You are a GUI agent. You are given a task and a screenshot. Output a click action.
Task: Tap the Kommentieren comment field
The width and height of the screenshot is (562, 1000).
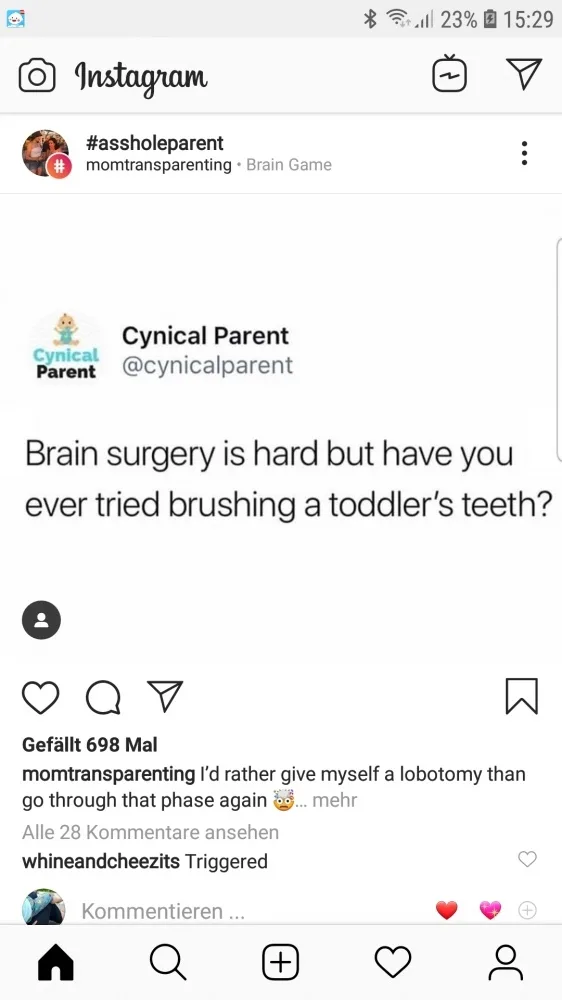[x=163, y=911]
